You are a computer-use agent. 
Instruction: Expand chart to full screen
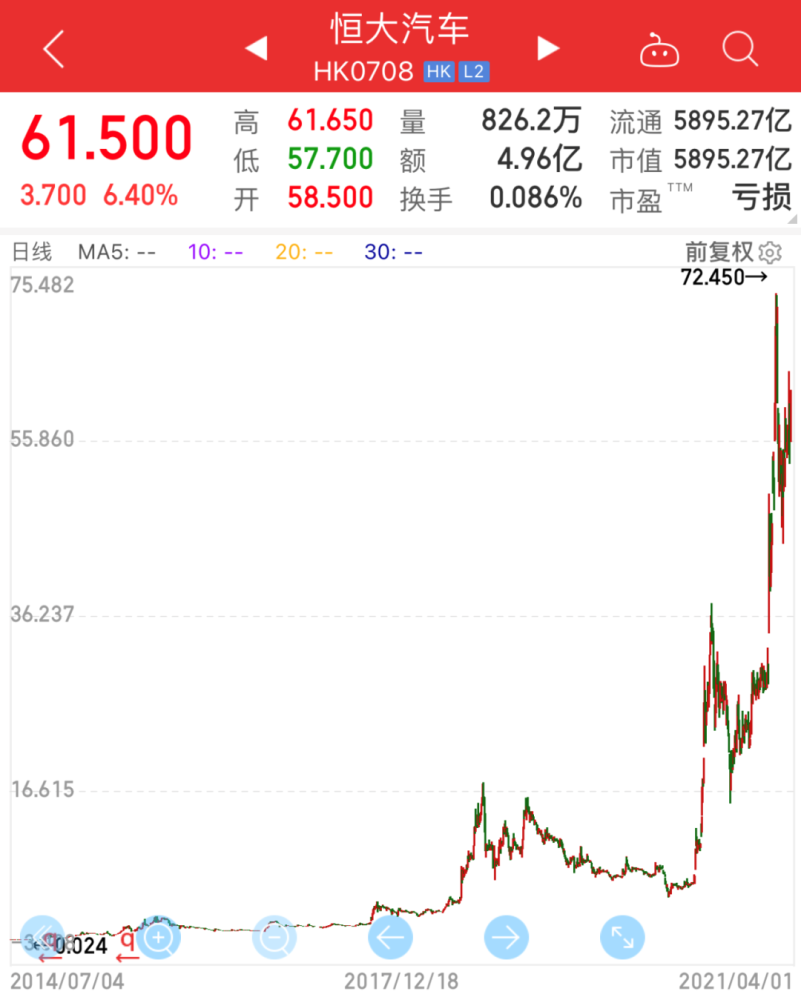coord(622,938)
